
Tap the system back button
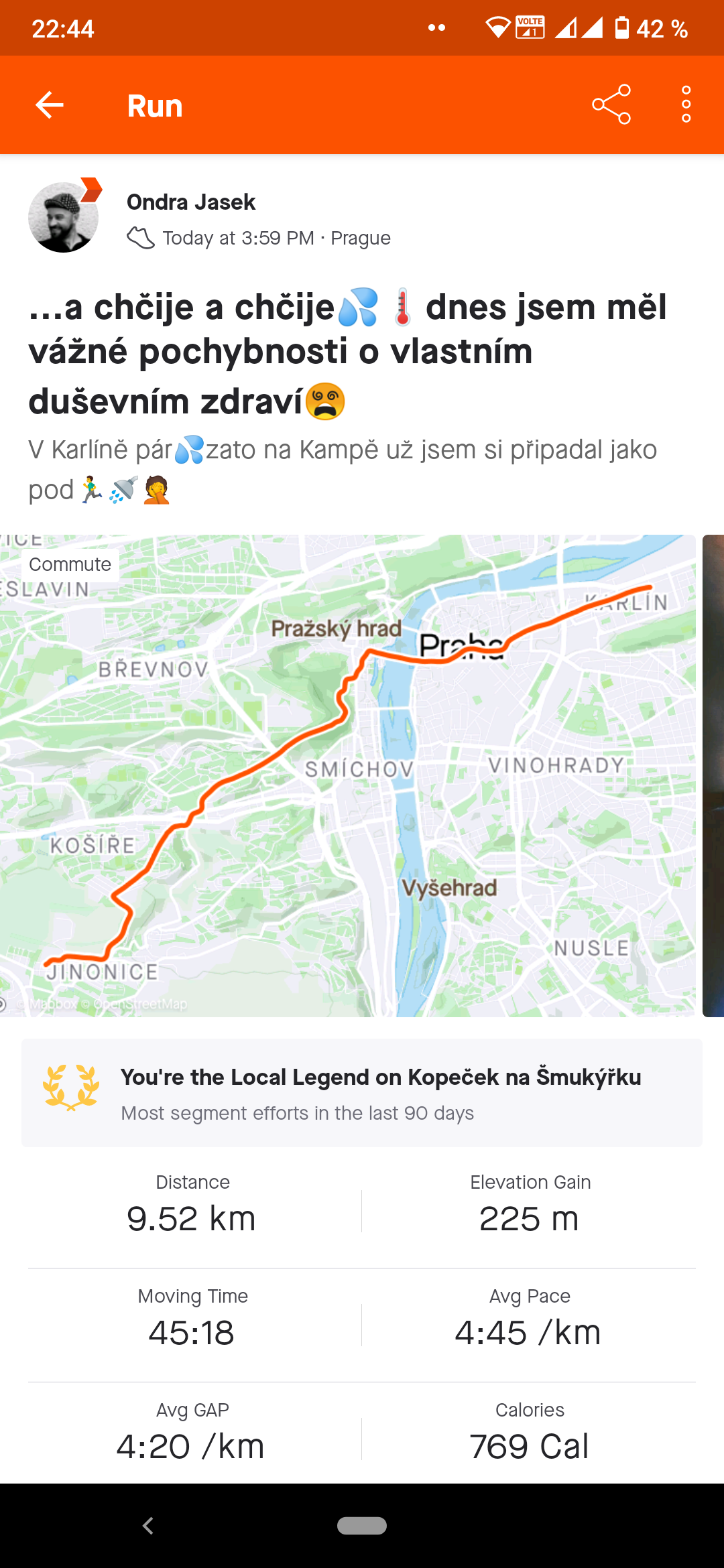pos(148,1526)
